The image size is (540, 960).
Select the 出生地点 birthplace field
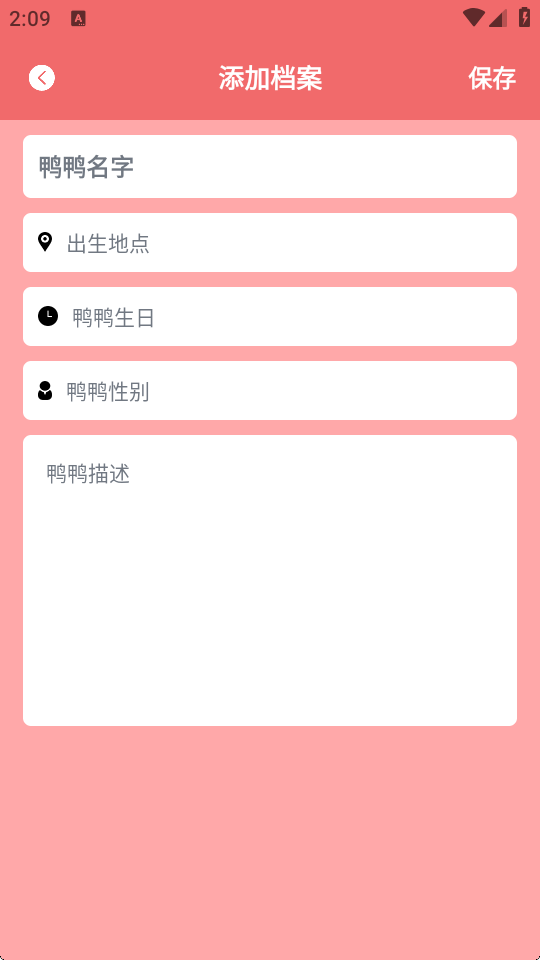(x=270, y=242)
